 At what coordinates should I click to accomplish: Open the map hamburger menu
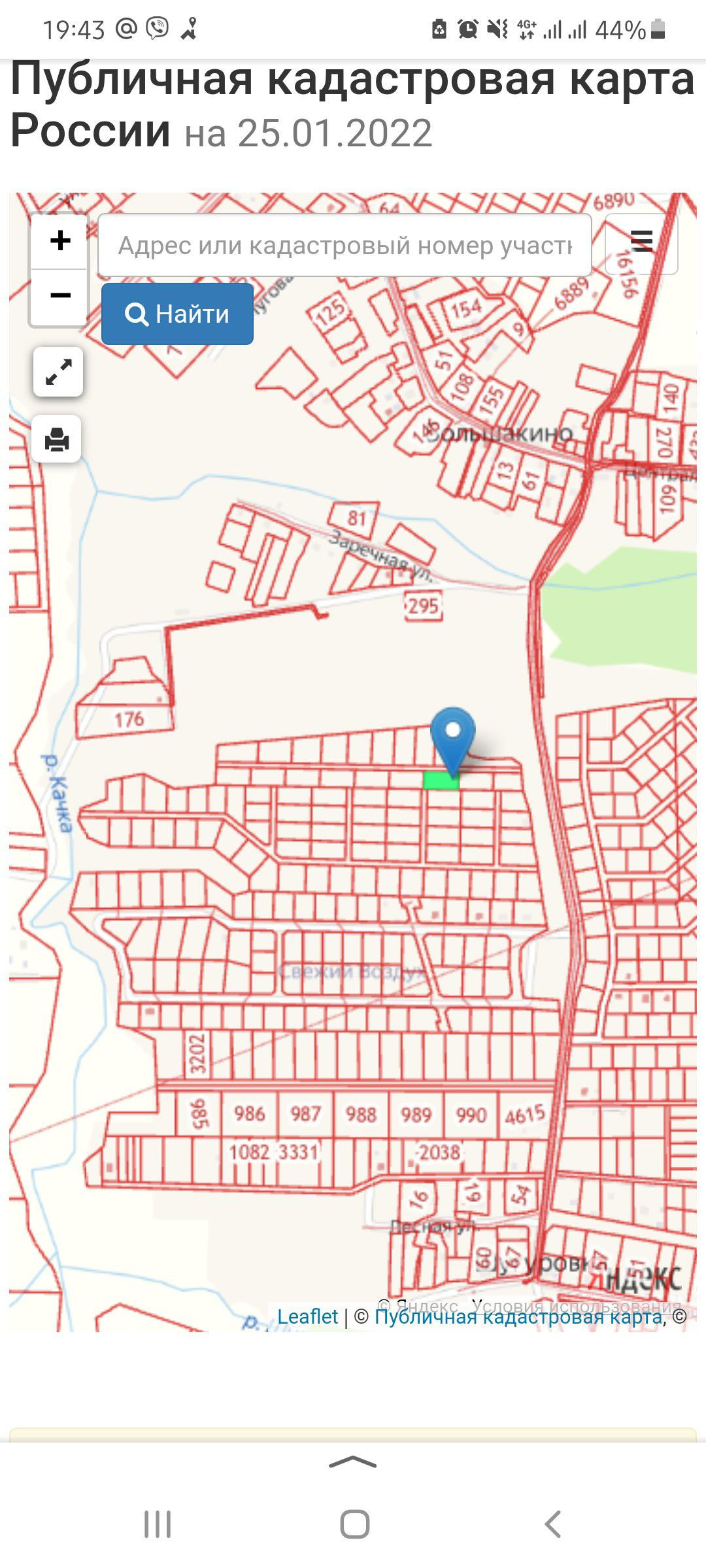pos(641,242)
